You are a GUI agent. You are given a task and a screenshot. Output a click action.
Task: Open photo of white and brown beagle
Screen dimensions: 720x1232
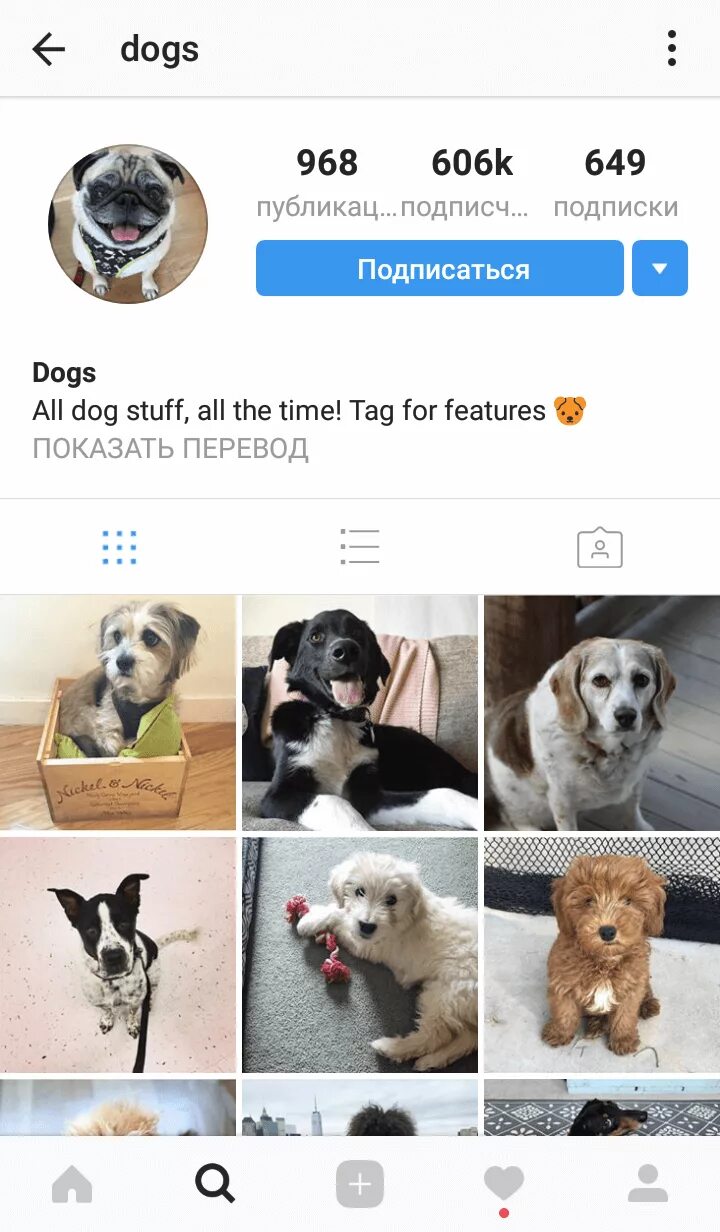[602, 713]
